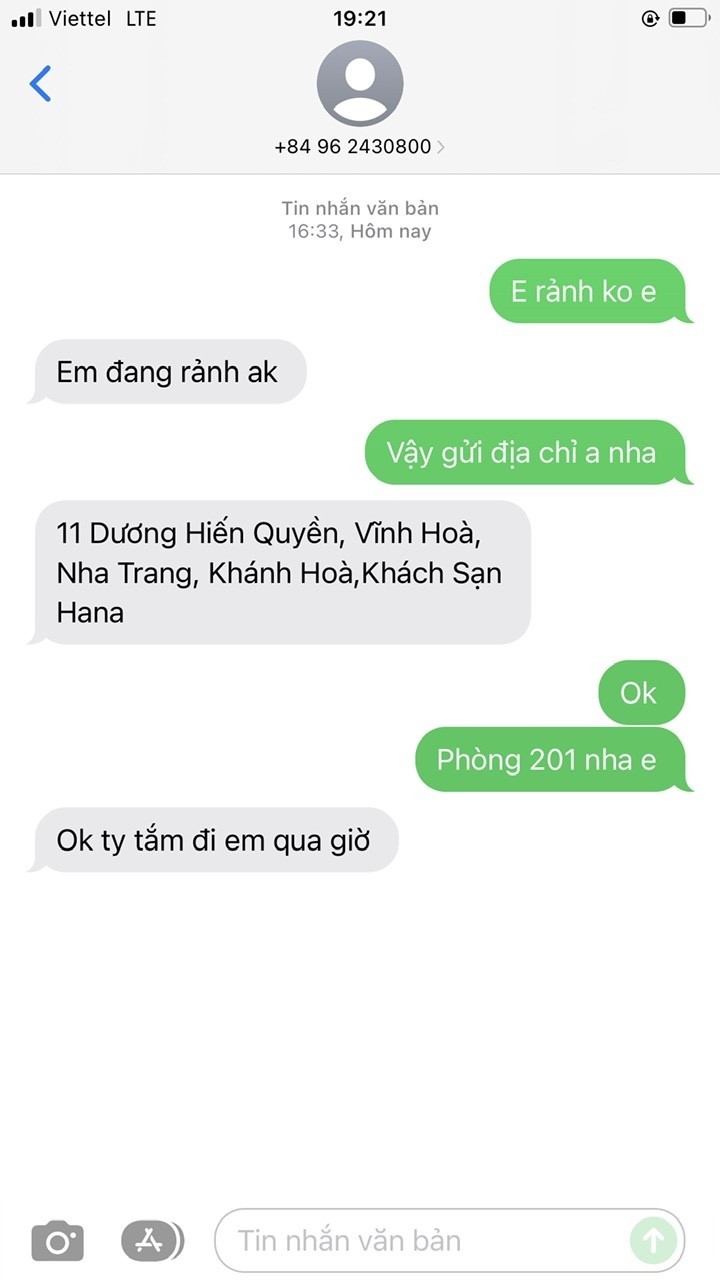Focus the Tin nhắn văn bản text field
Screen dimensions: 720x1280
coord(420,1241)
